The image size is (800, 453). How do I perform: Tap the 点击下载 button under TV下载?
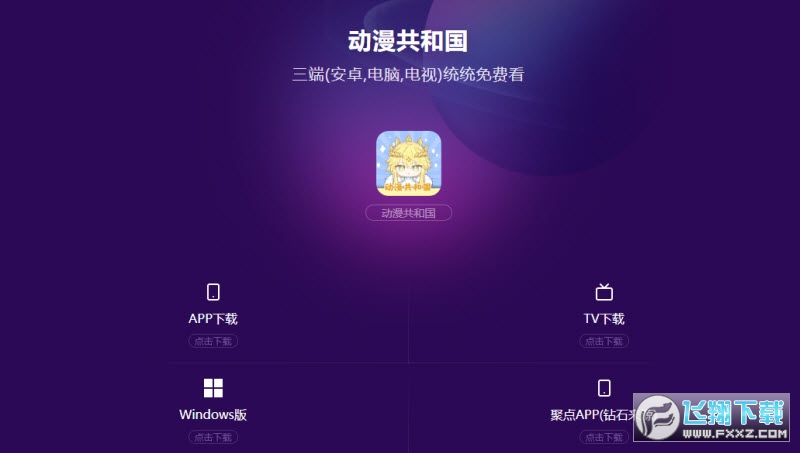coord(604,341)
